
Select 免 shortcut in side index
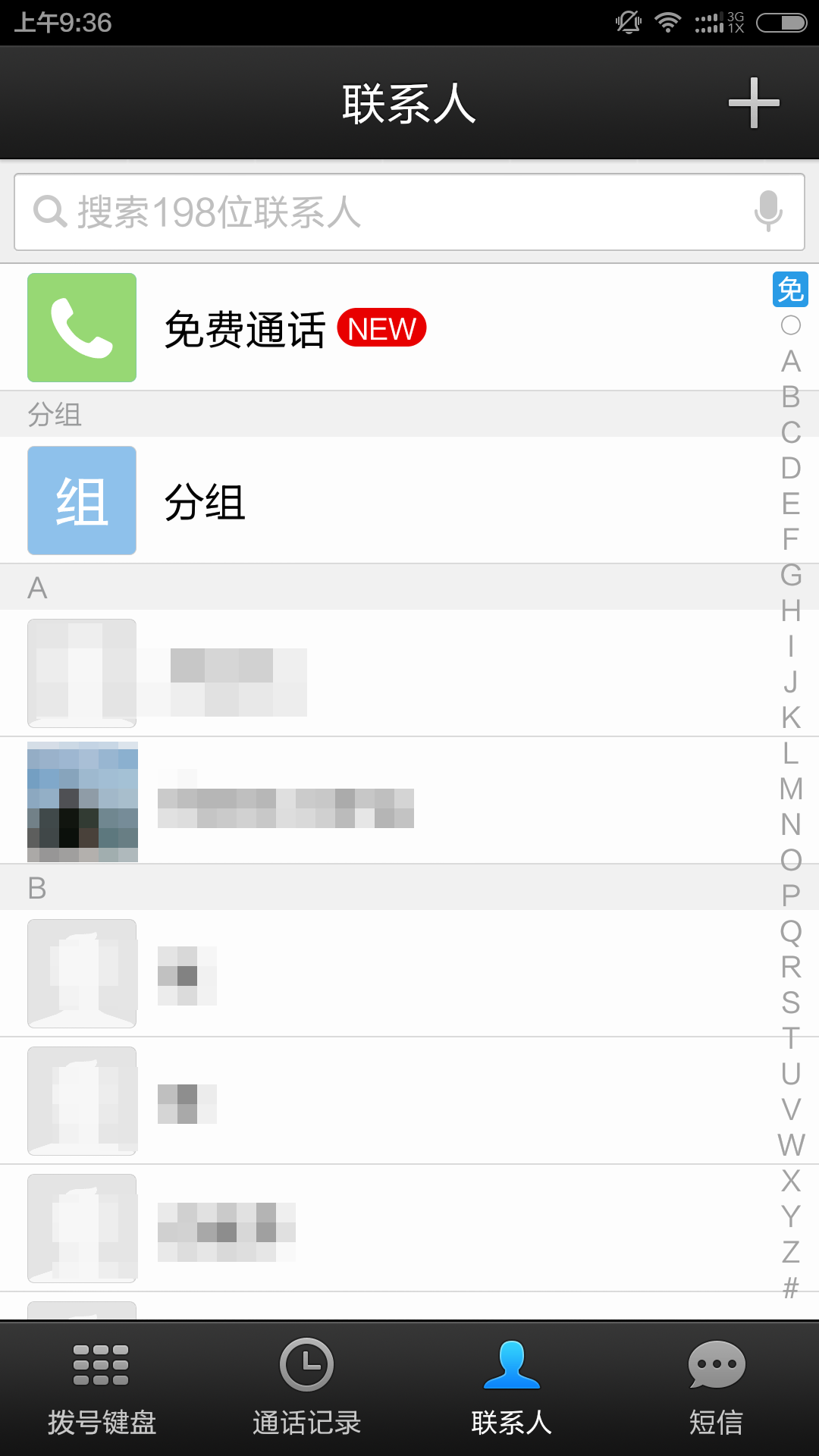[790, 290]
